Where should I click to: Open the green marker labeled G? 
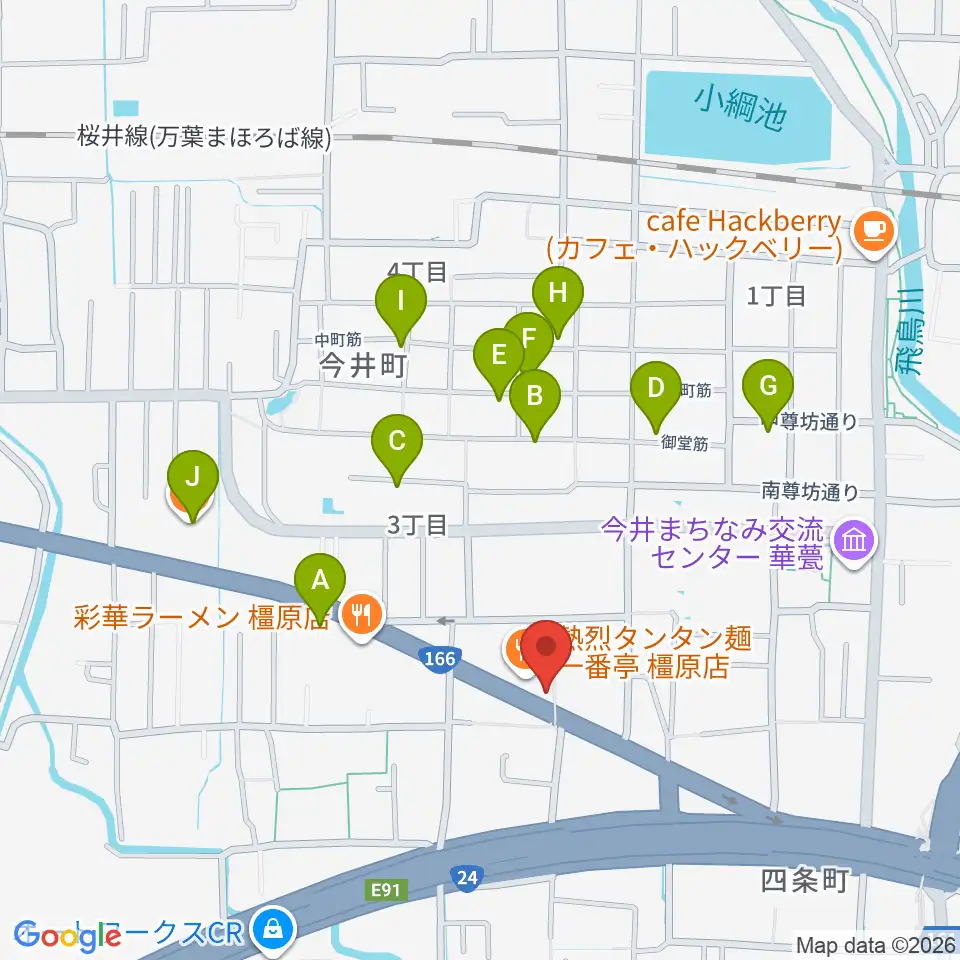click(768, 393)
